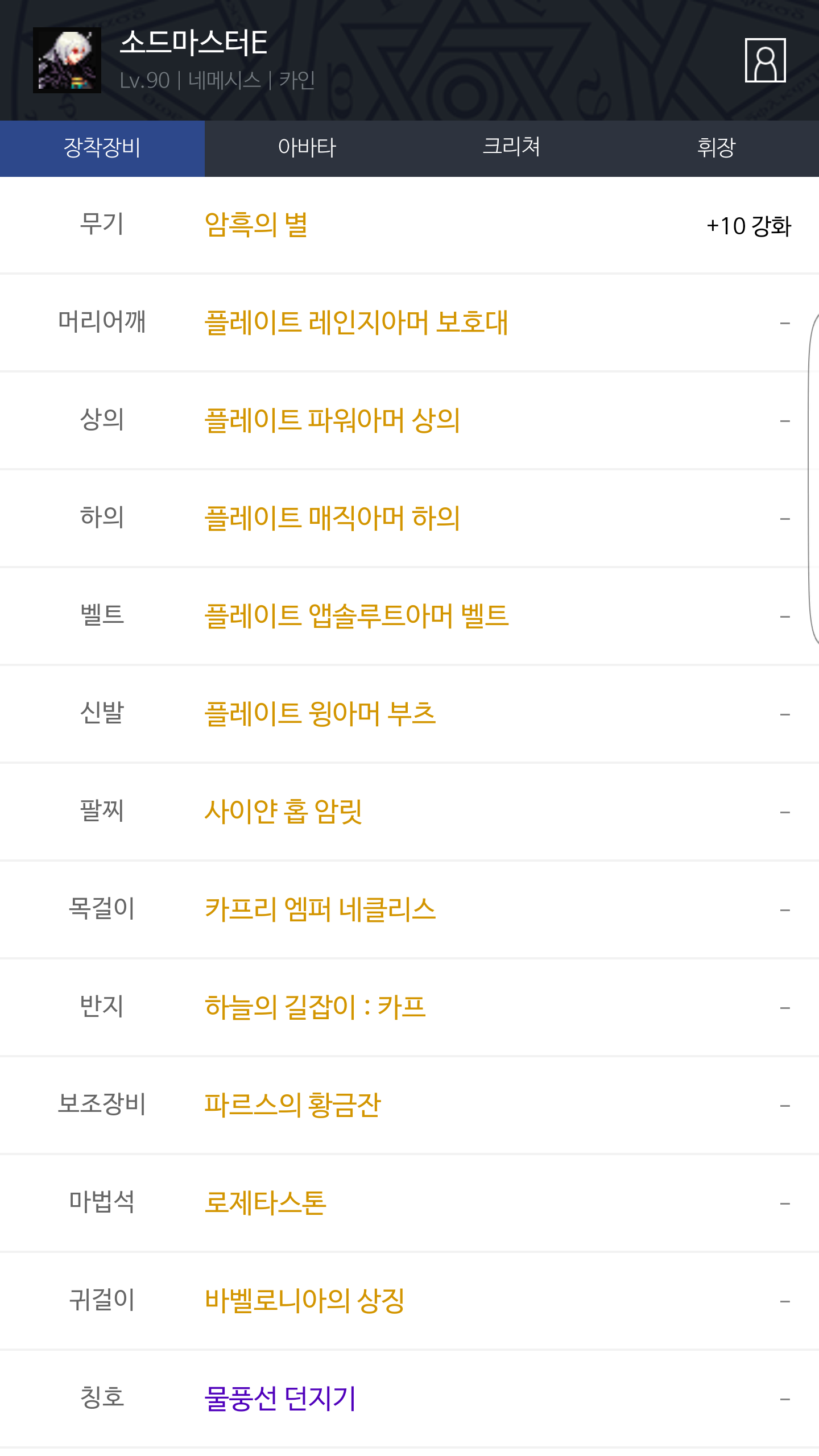Open the character profile icon
This screenshot has height=1456, width=819.
coord(765,60)
